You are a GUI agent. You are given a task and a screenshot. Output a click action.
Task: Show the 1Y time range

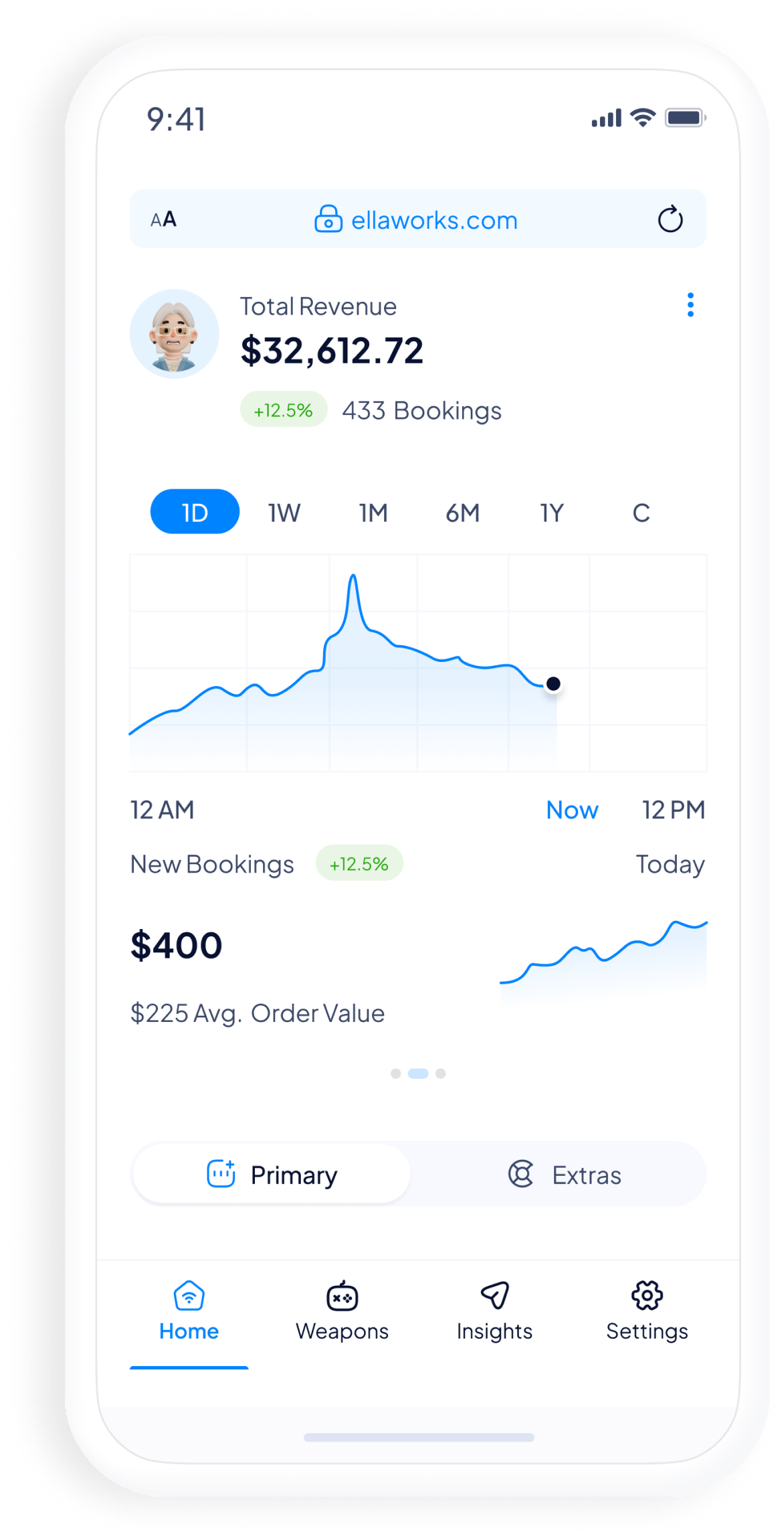(x=552, y=513)
